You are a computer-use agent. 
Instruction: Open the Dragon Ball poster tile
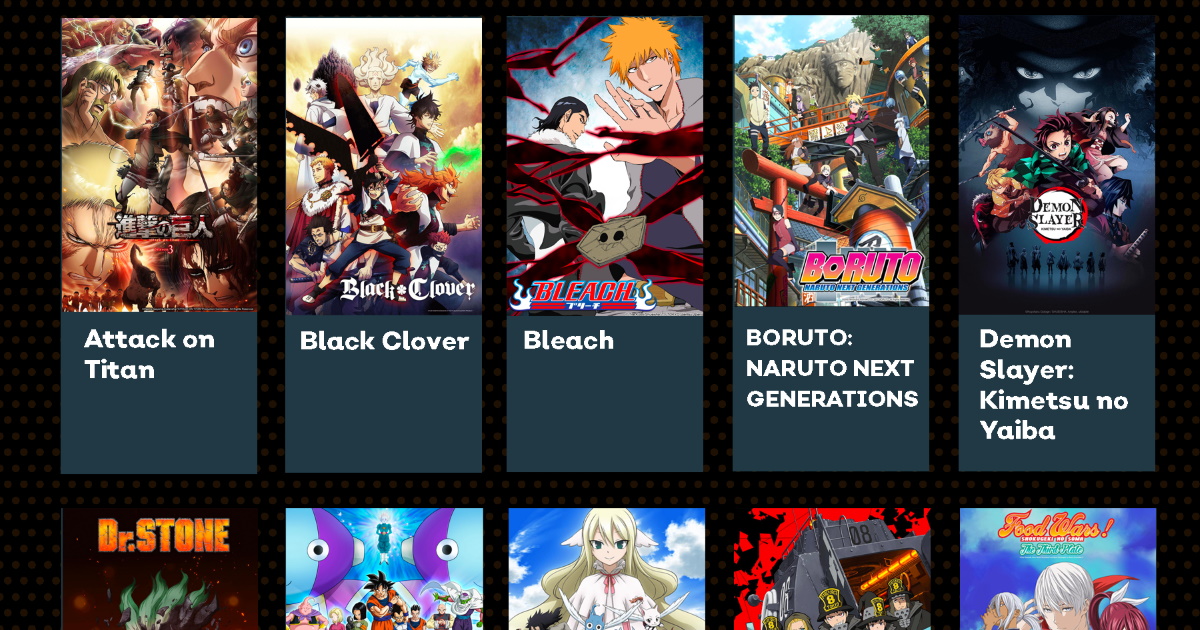(x=384, y=570)
